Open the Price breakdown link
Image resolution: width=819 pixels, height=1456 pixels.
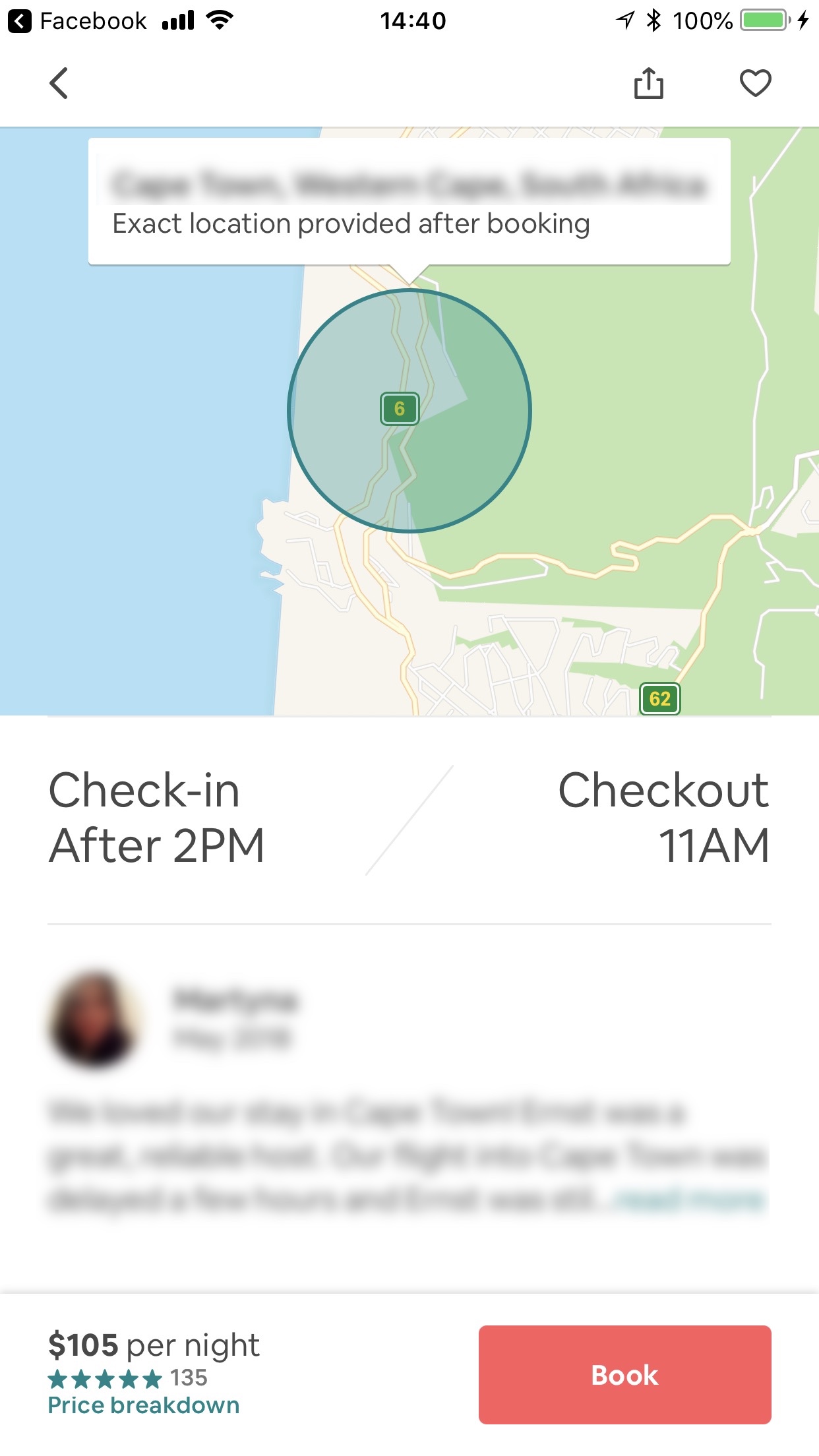[x=143, y=1405]
